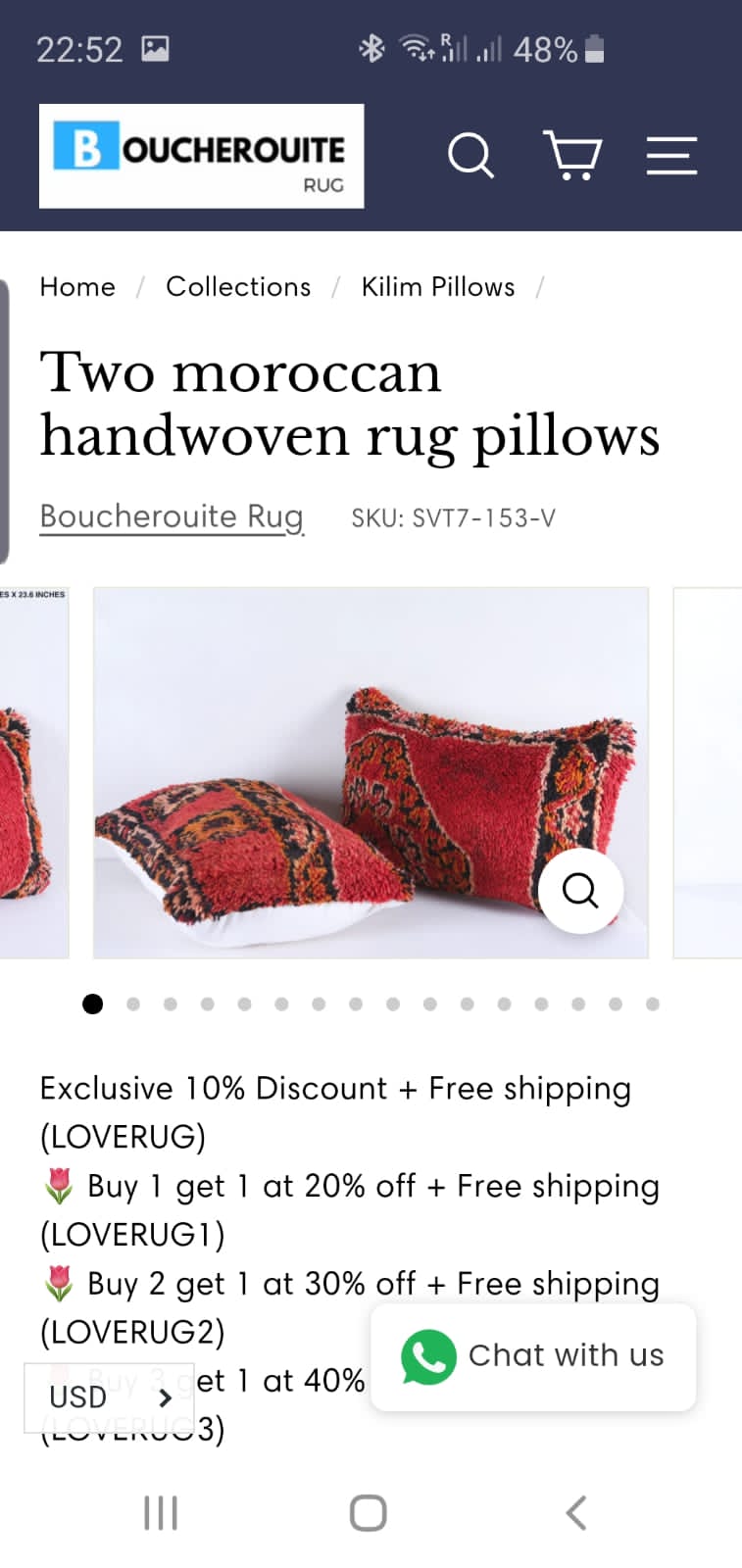742x1568 pixels.
Task: Go to Home breadcrumb
Action: point(77,286)
